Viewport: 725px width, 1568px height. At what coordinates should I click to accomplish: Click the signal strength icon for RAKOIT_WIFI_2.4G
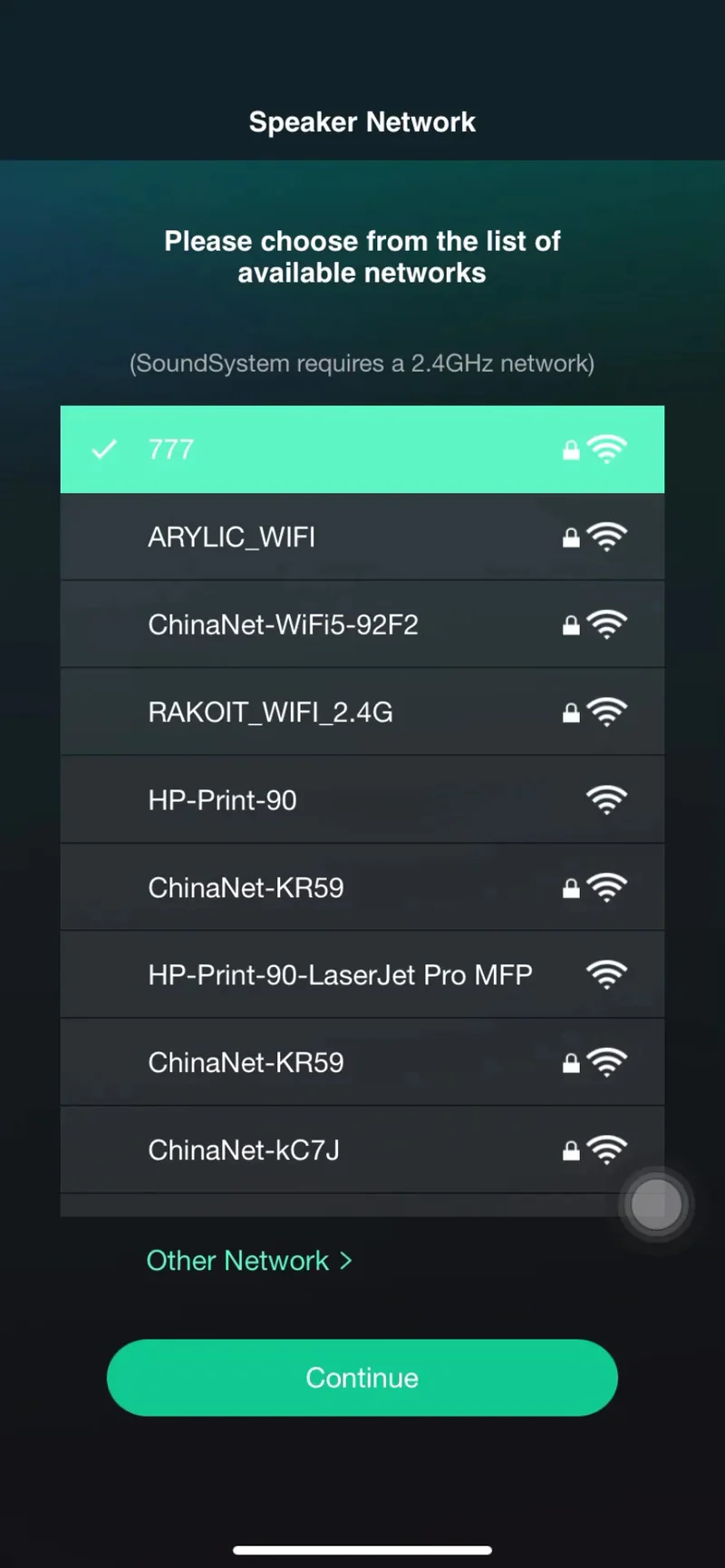pyautogui.click(x=606, y=711)
